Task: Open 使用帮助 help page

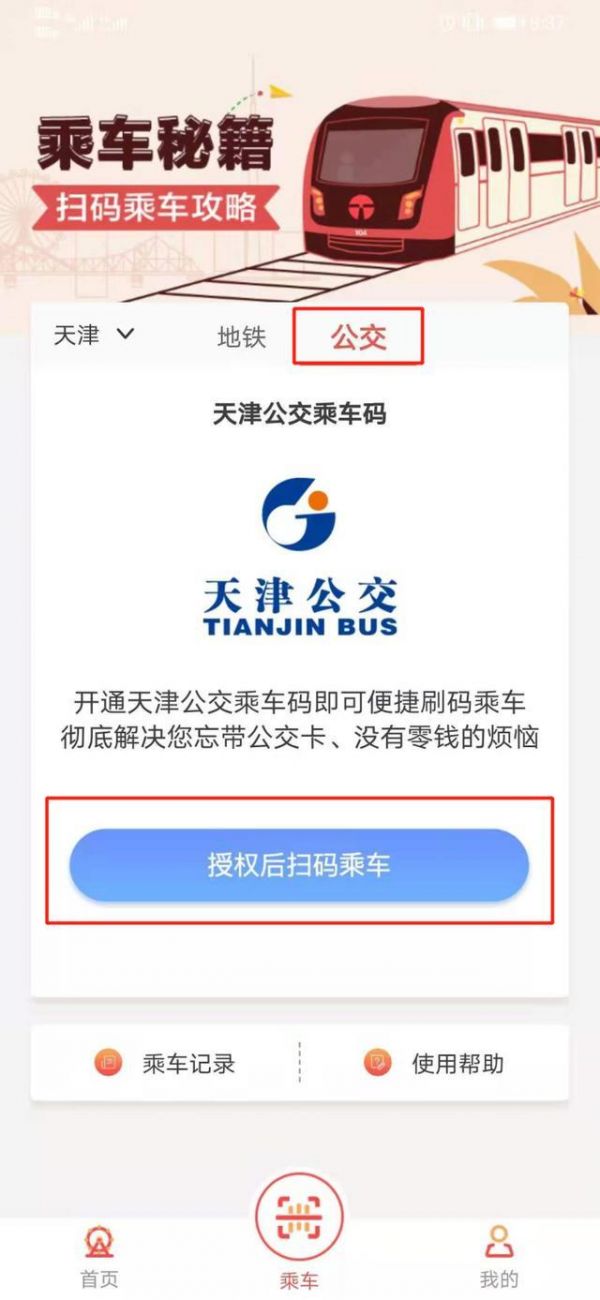Action: (434, 1063)
